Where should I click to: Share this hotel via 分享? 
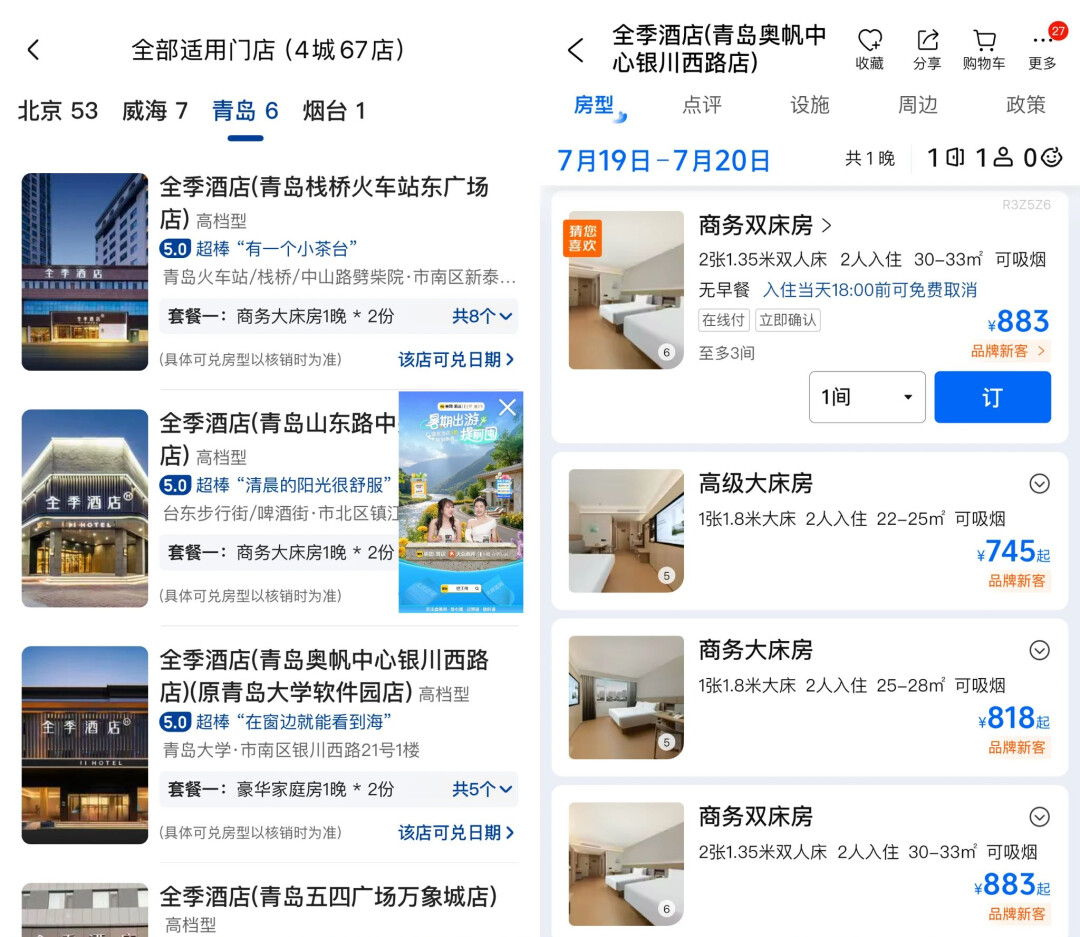click(927, 48)
